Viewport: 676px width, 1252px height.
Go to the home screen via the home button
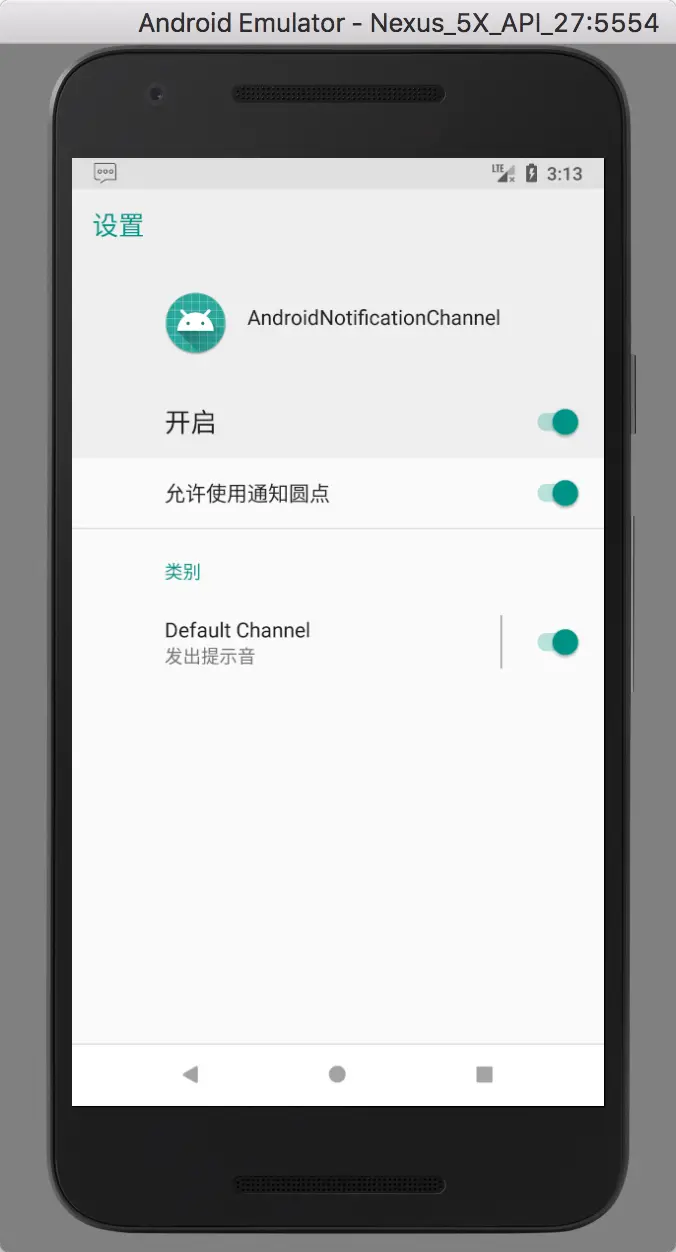click(x=337, y=1074)
